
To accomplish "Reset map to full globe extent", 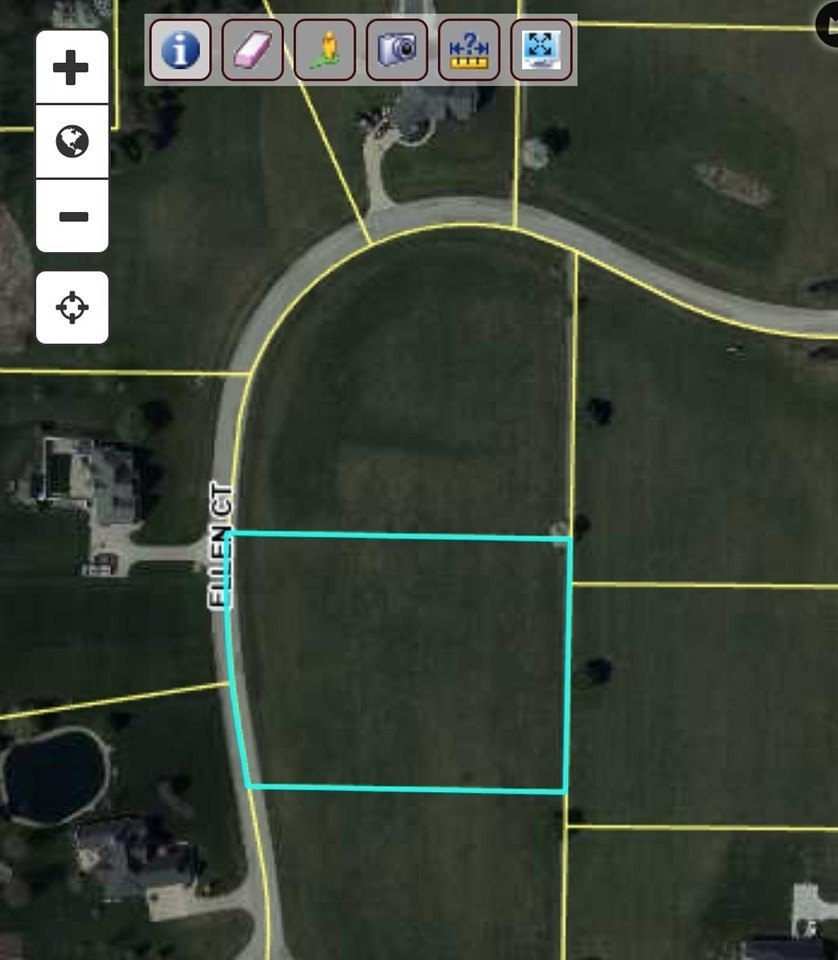I will [x=72, y=142].
